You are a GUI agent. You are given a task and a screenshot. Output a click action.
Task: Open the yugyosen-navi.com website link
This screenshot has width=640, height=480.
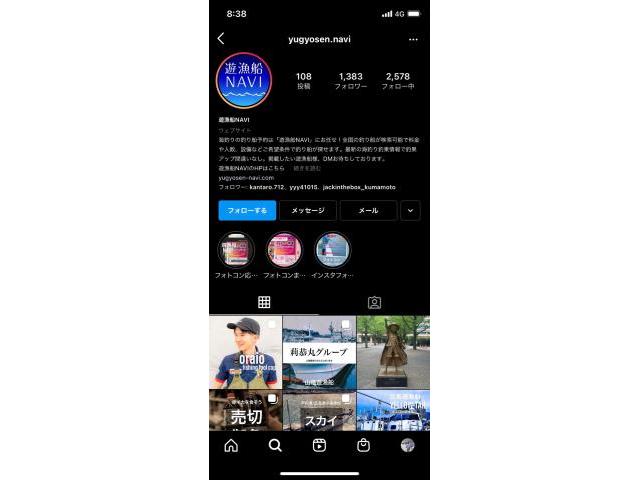point(246,178)
